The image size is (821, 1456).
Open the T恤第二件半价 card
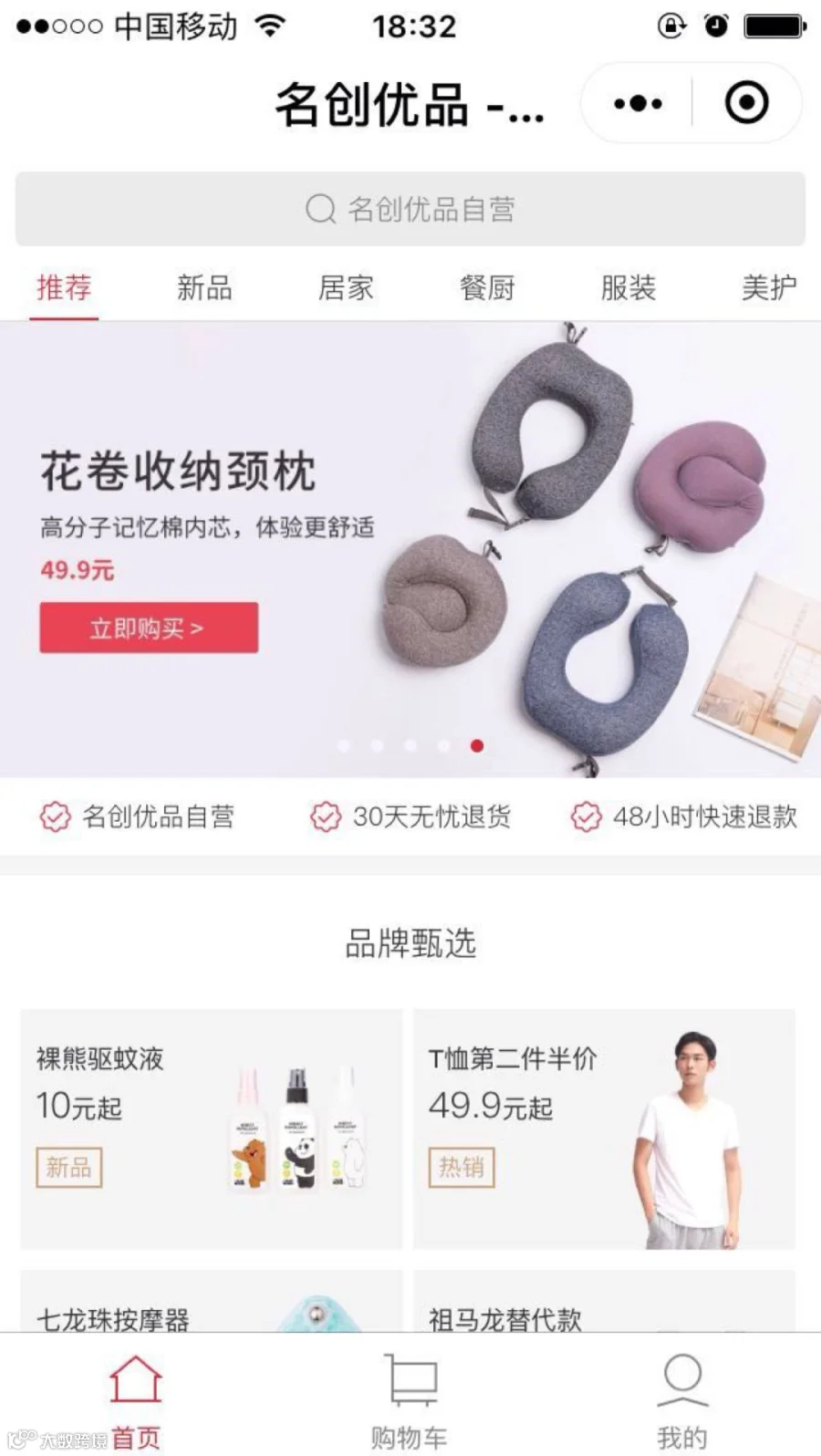[x=604, y=1129]
